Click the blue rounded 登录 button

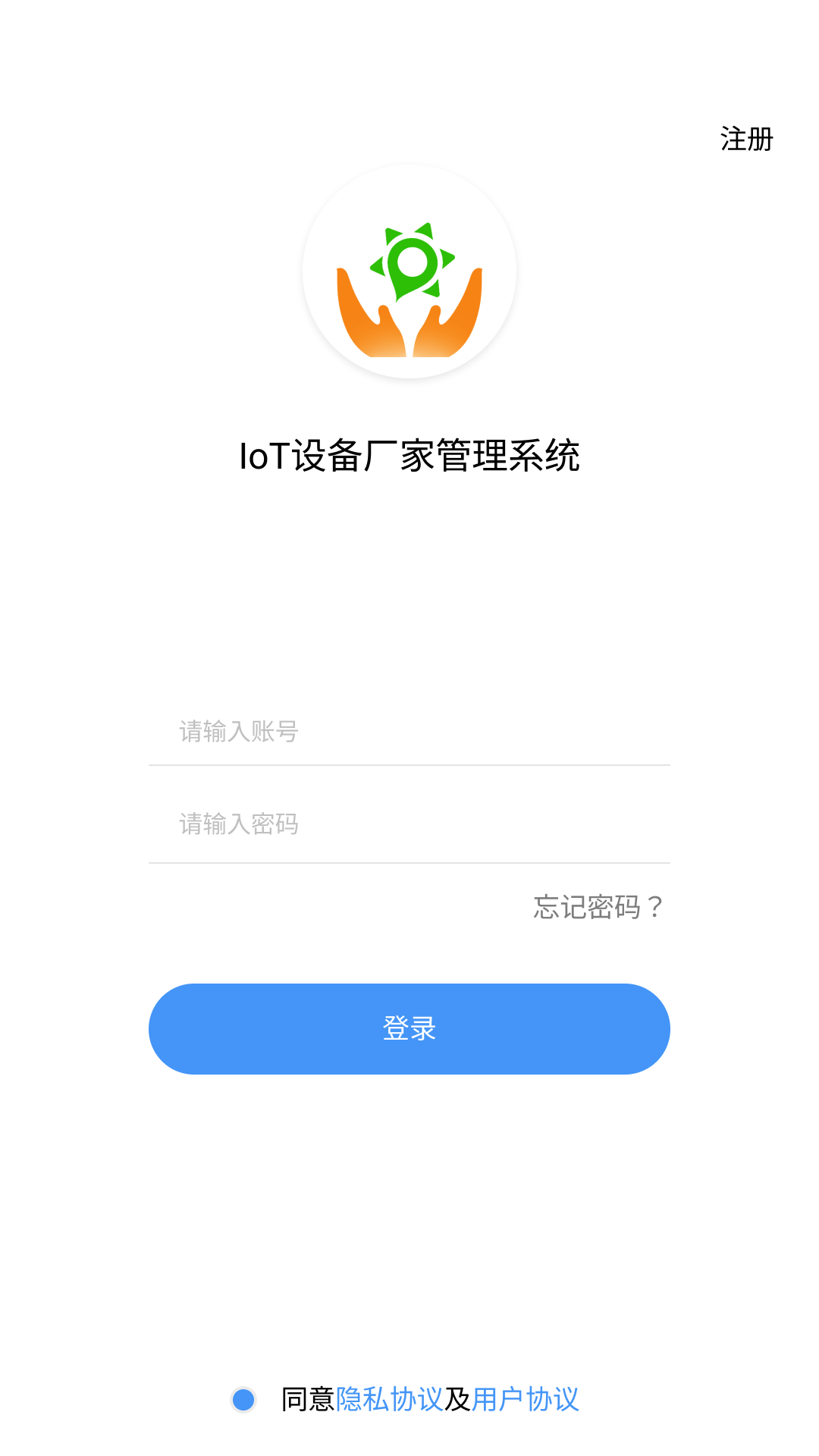click(409, 1029)
